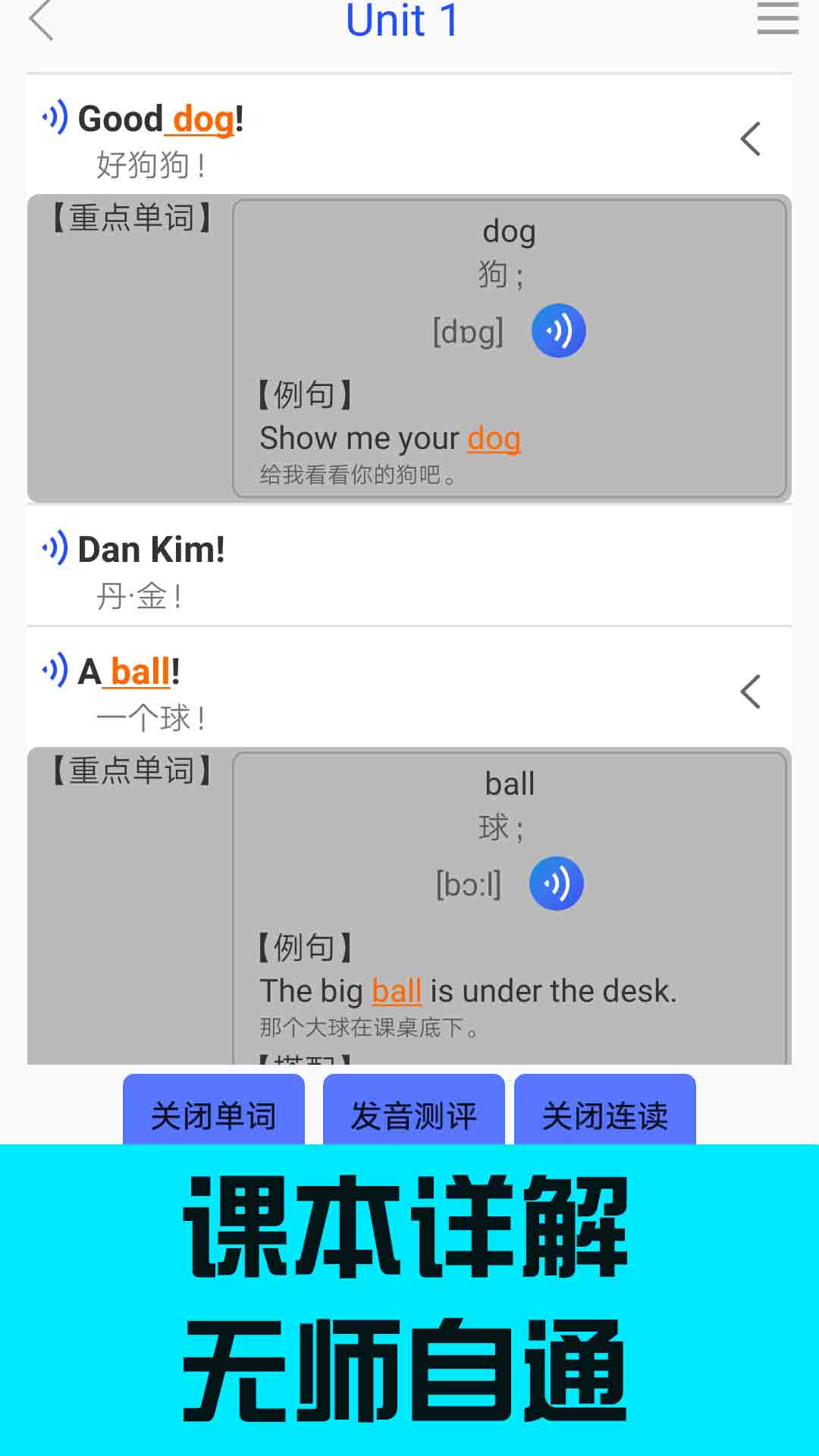Screen dimensions: 819x1456
Task: Expand details for 'Dan Kim!' sentence
Action: [x=409, y=569]
